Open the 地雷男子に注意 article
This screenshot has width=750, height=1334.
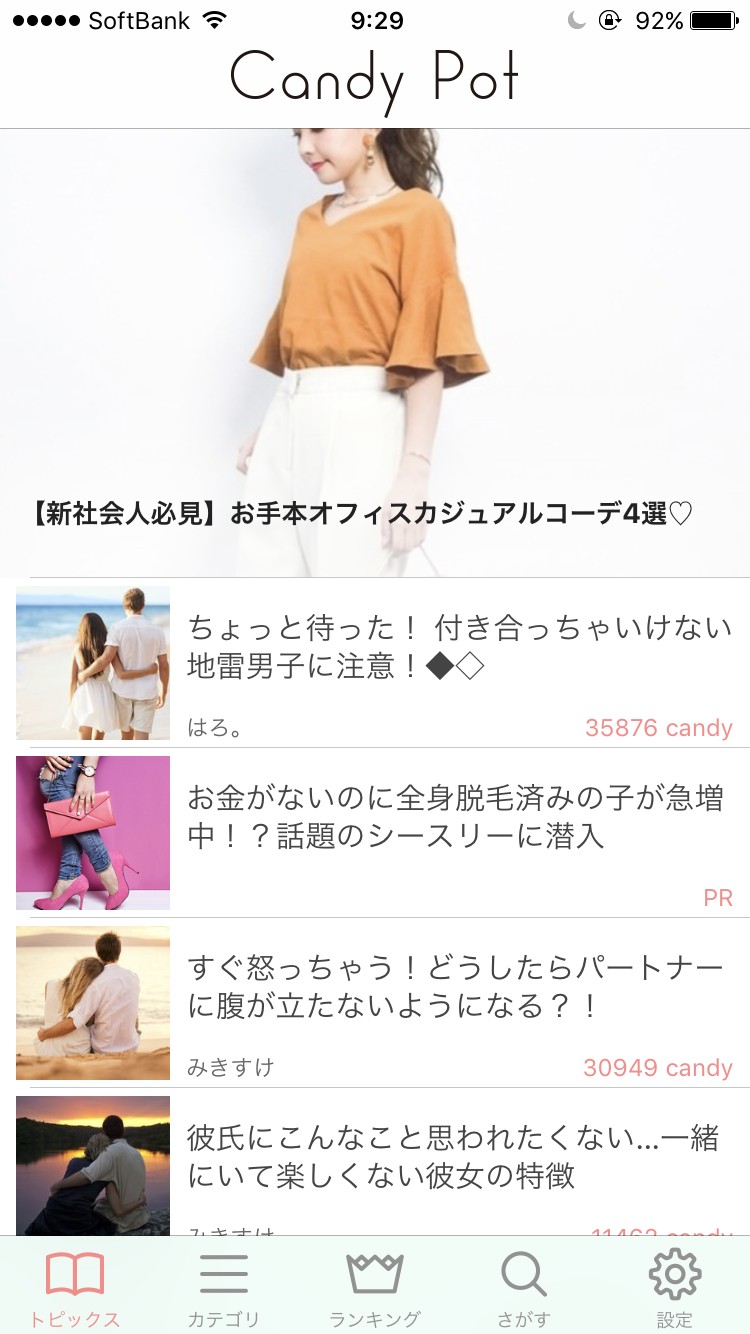[x=459, y=647]
